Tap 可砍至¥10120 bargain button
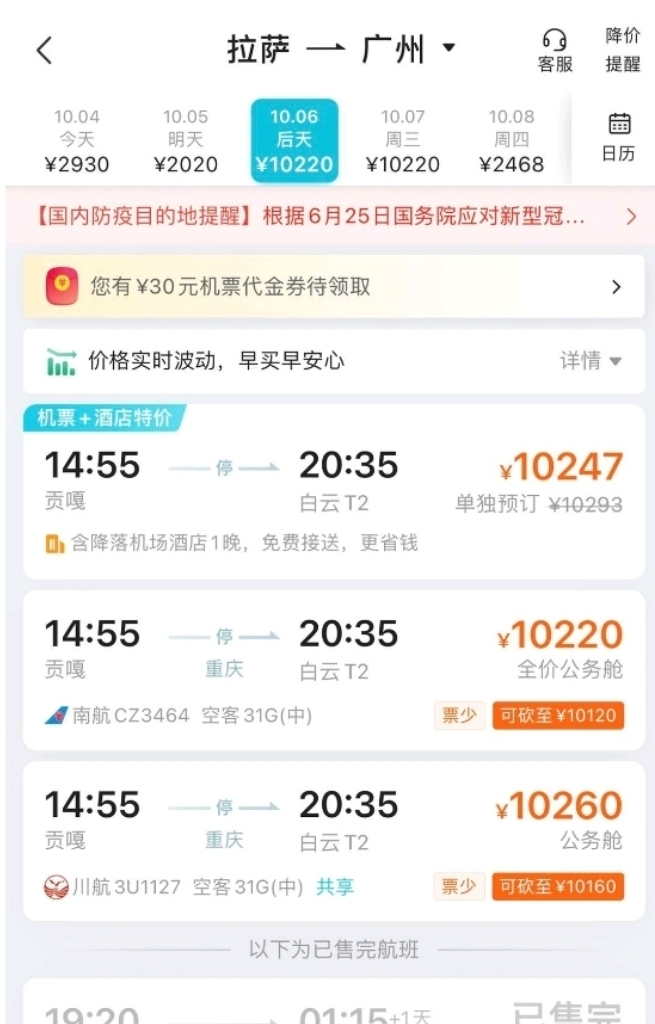This screenshot has height=1024, width=655. click(558, 716)
